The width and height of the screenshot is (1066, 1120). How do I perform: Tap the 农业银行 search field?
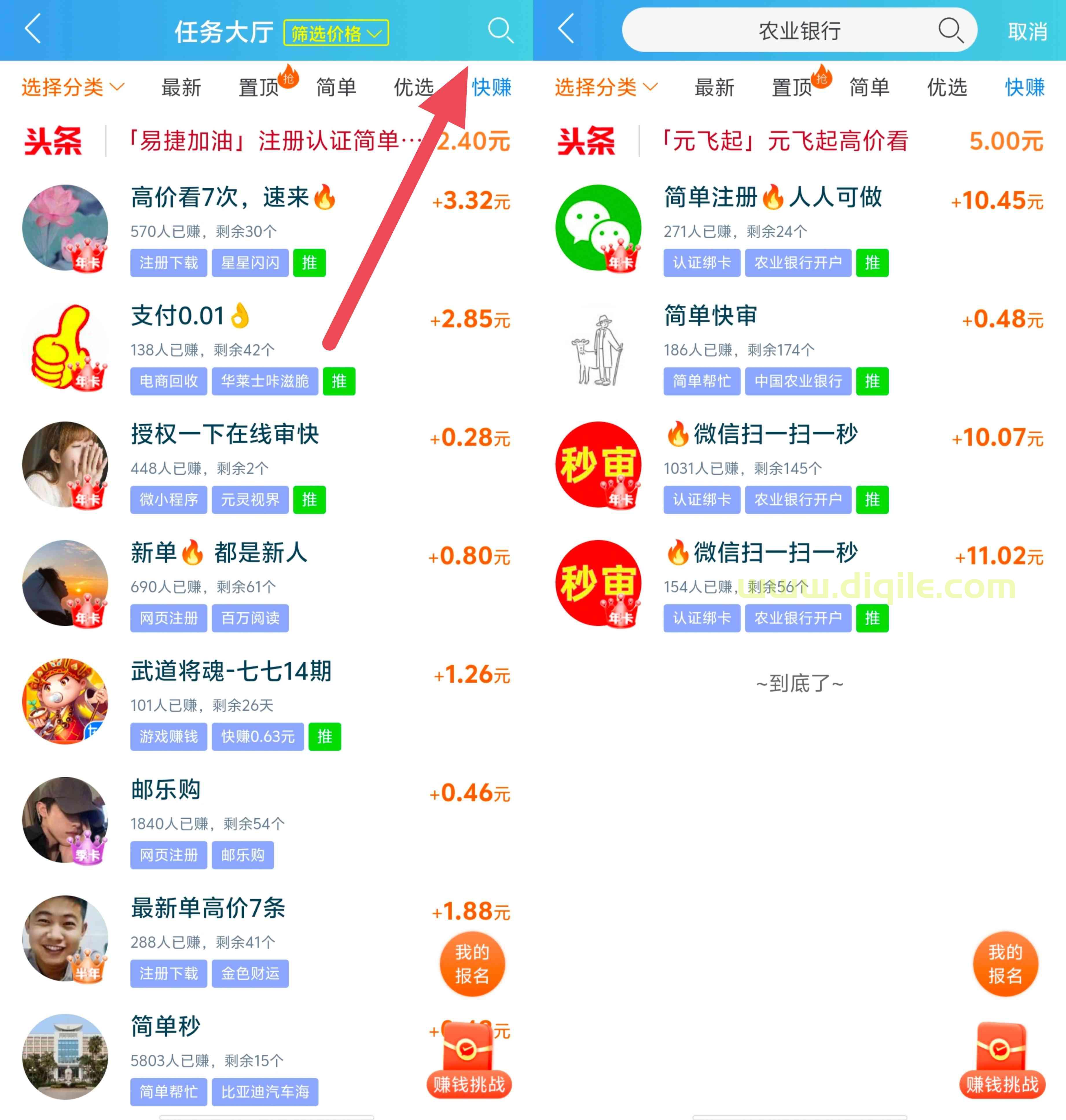(x=784, y=31)
